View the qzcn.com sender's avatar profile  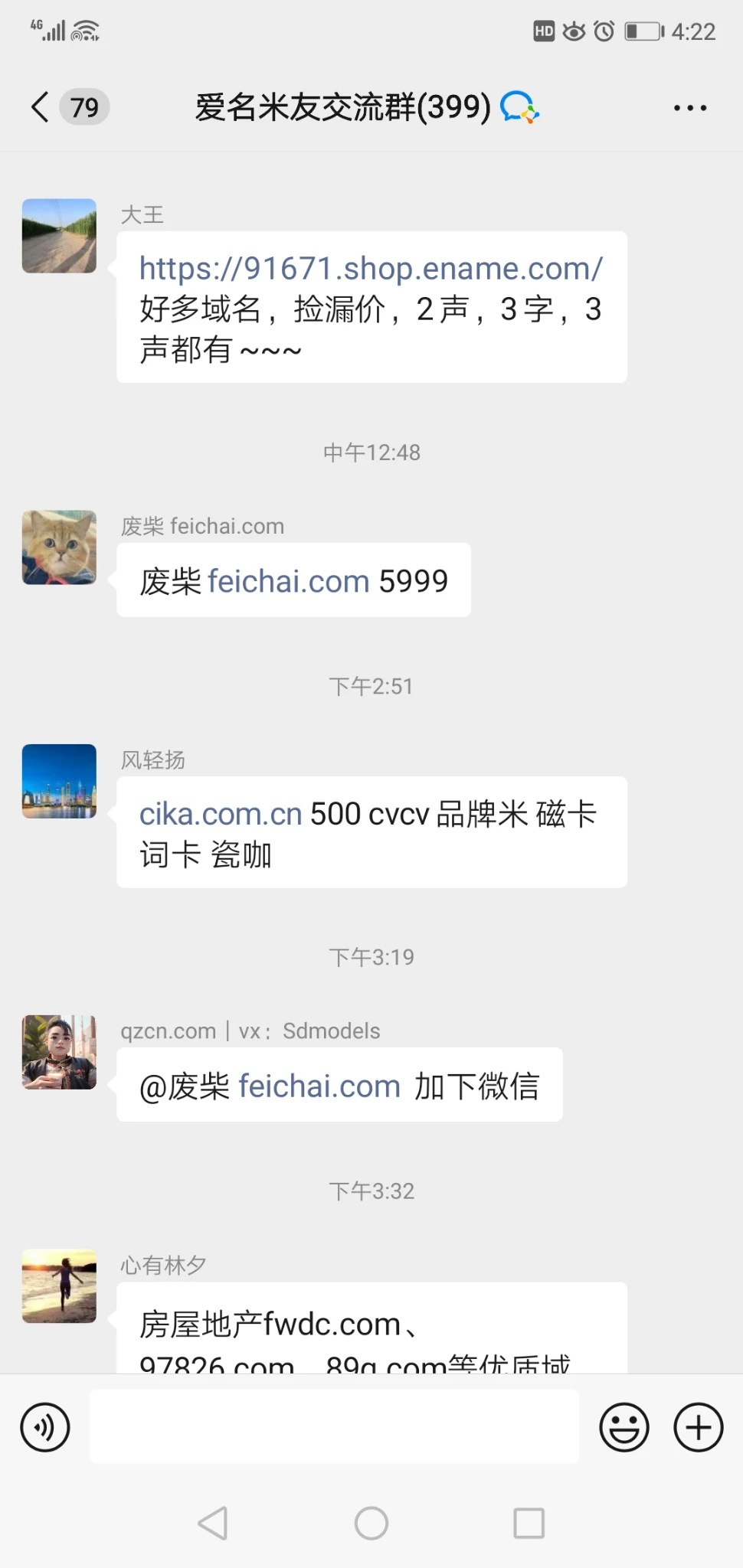[x=59, y=1052]
